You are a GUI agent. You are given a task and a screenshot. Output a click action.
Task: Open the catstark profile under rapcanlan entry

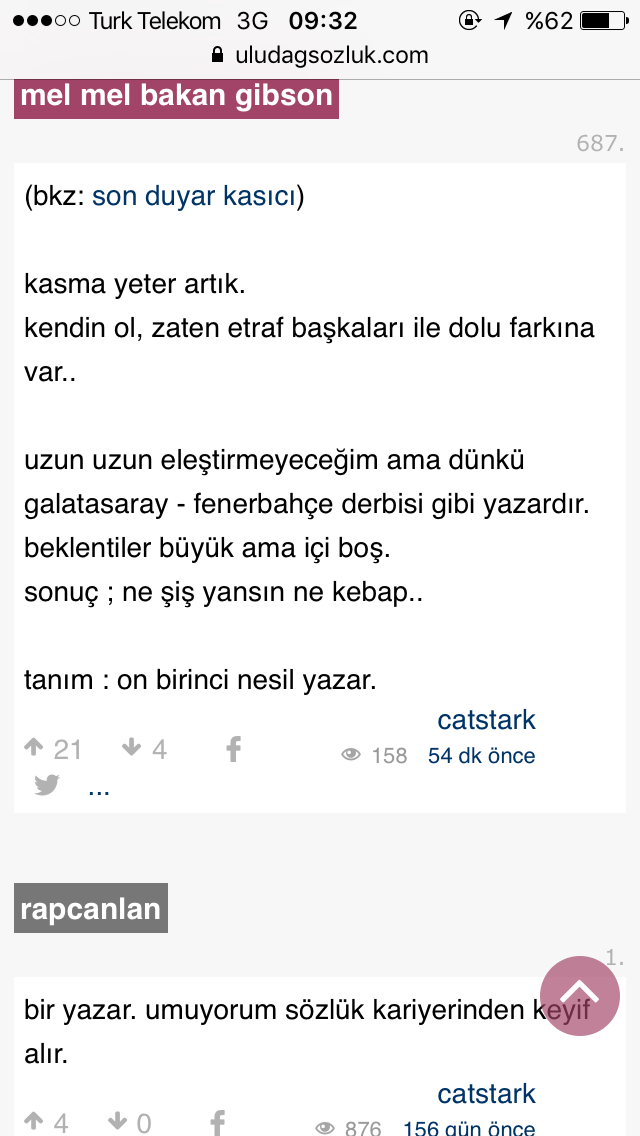486,1094
